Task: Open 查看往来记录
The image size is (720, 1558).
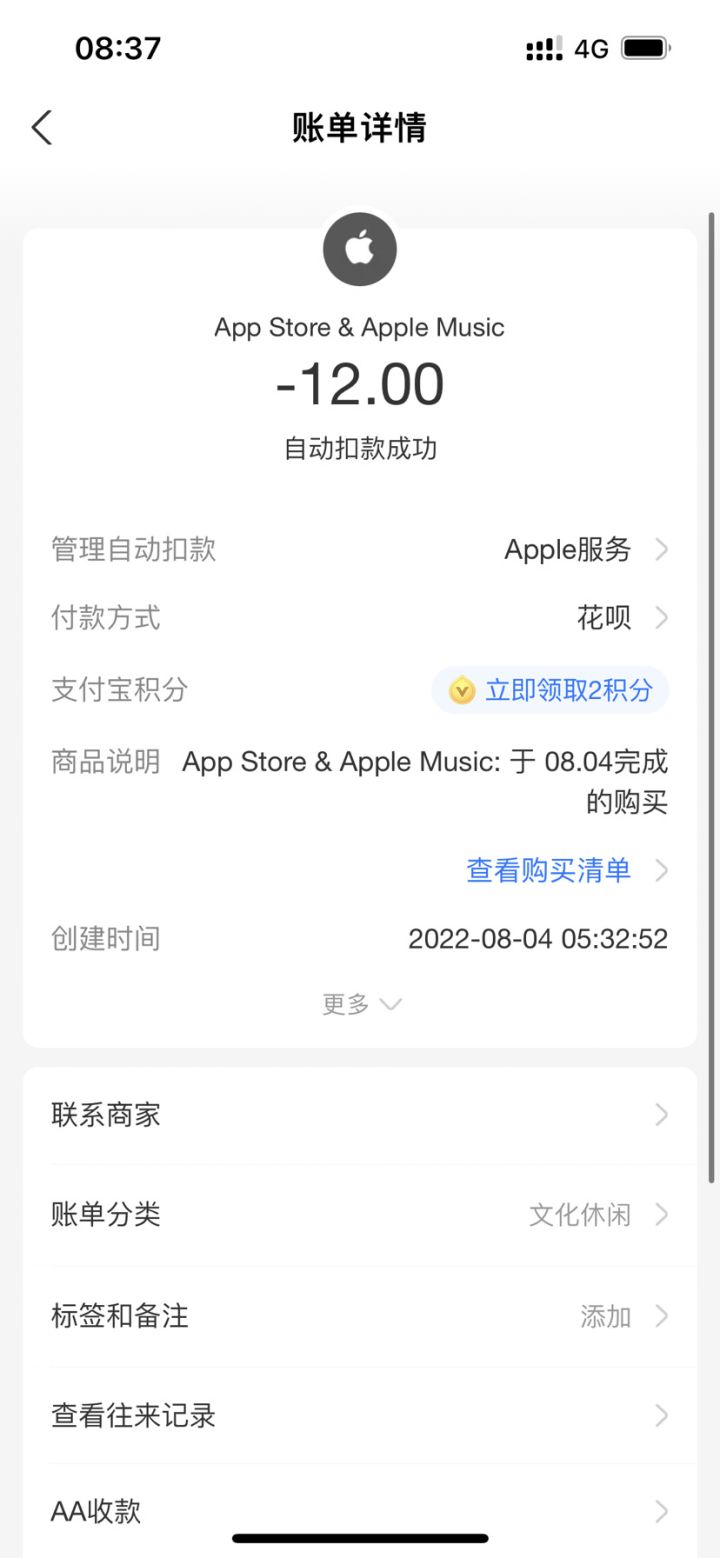Action: [x=360, y=1416]
